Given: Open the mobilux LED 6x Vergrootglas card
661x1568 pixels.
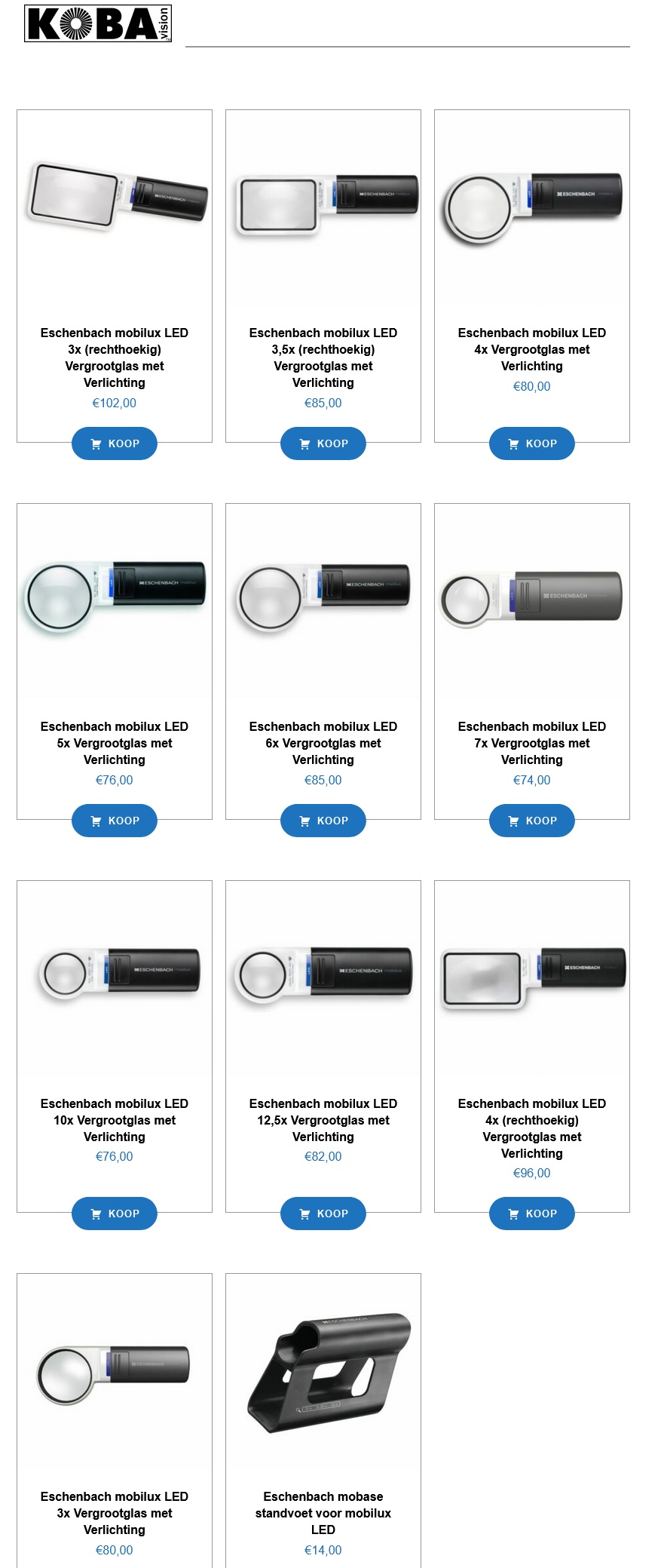Looking at the screenshot, I should [x=323, y=742].
